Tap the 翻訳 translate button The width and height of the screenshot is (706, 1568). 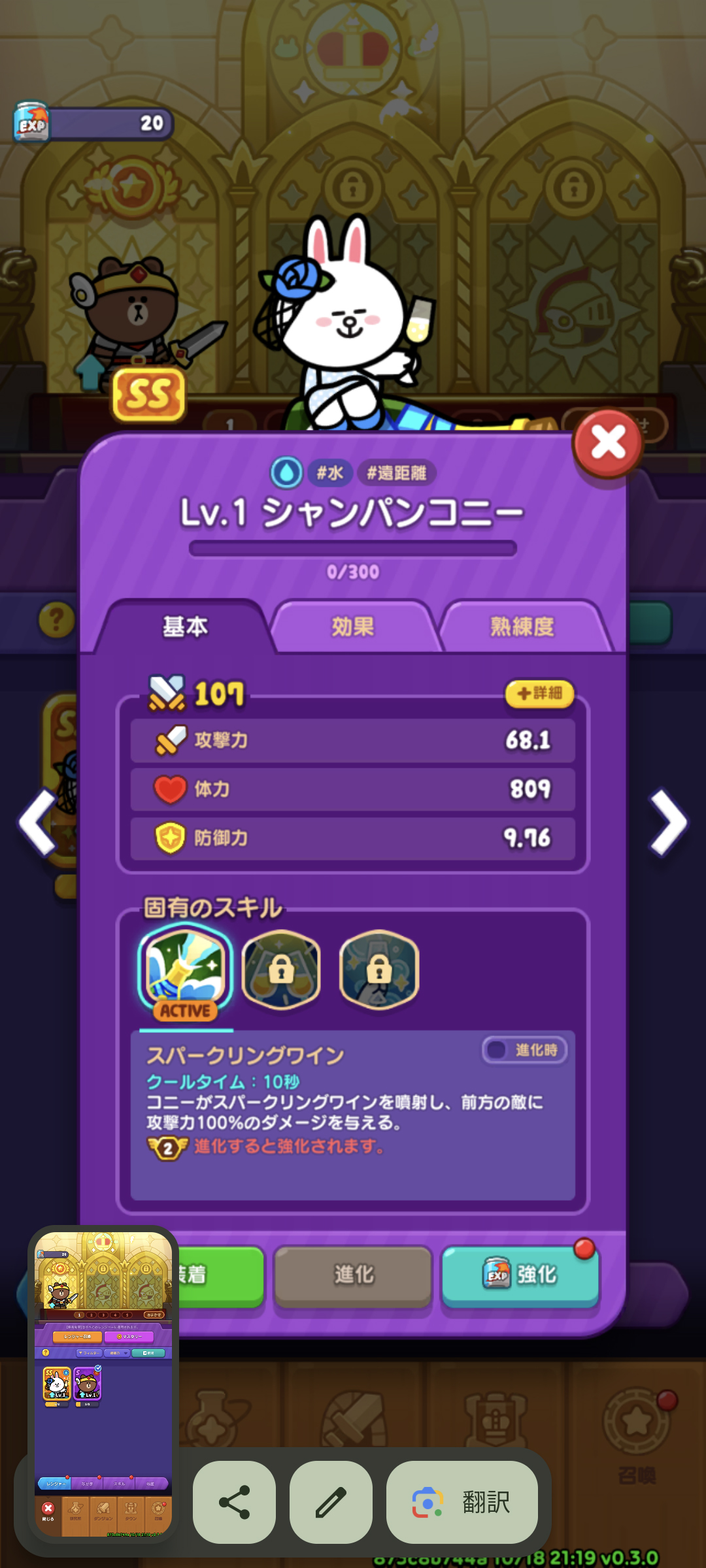[462, 1502]
